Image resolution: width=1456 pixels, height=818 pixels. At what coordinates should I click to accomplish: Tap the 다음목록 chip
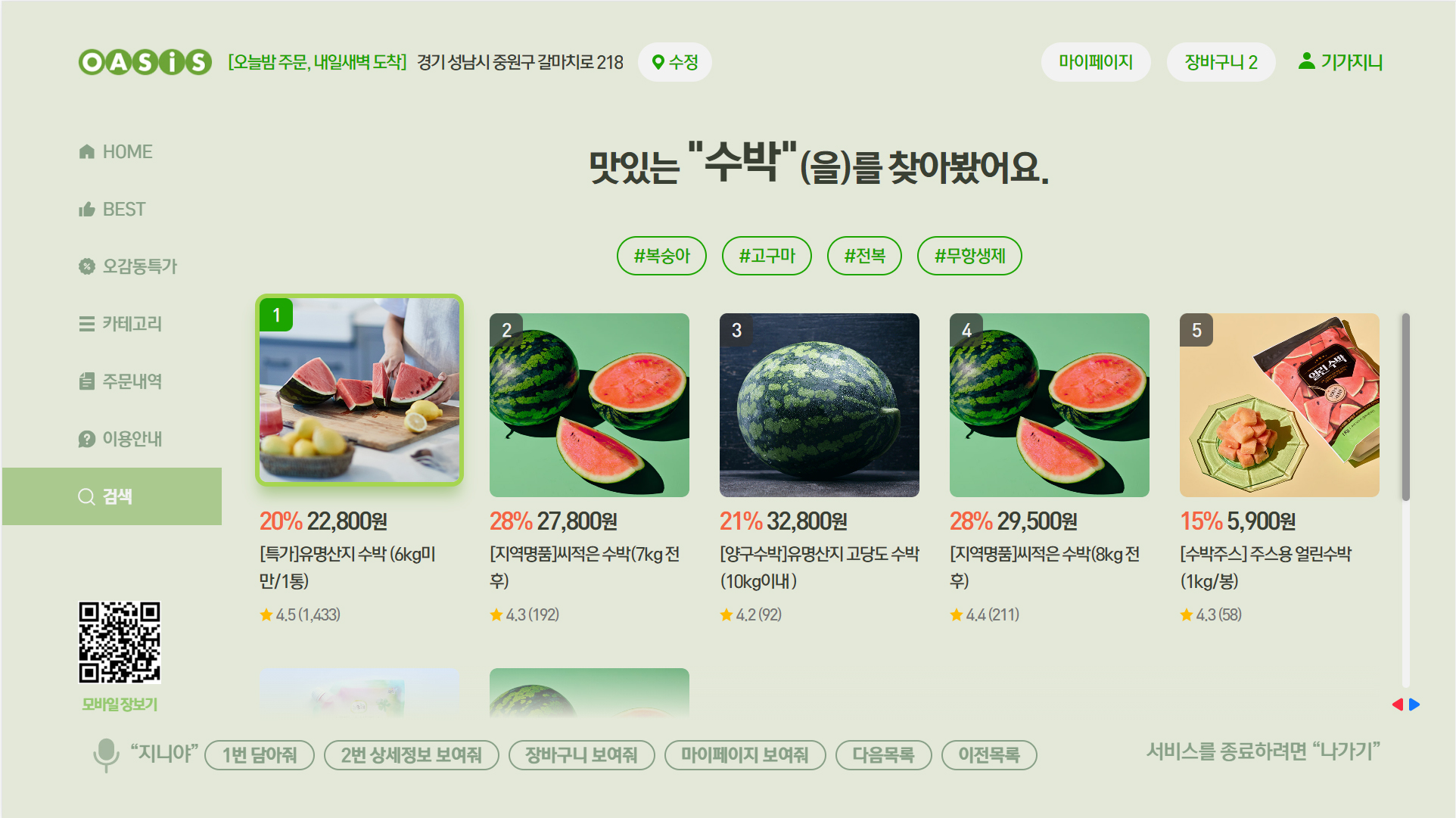click(883, 755)
